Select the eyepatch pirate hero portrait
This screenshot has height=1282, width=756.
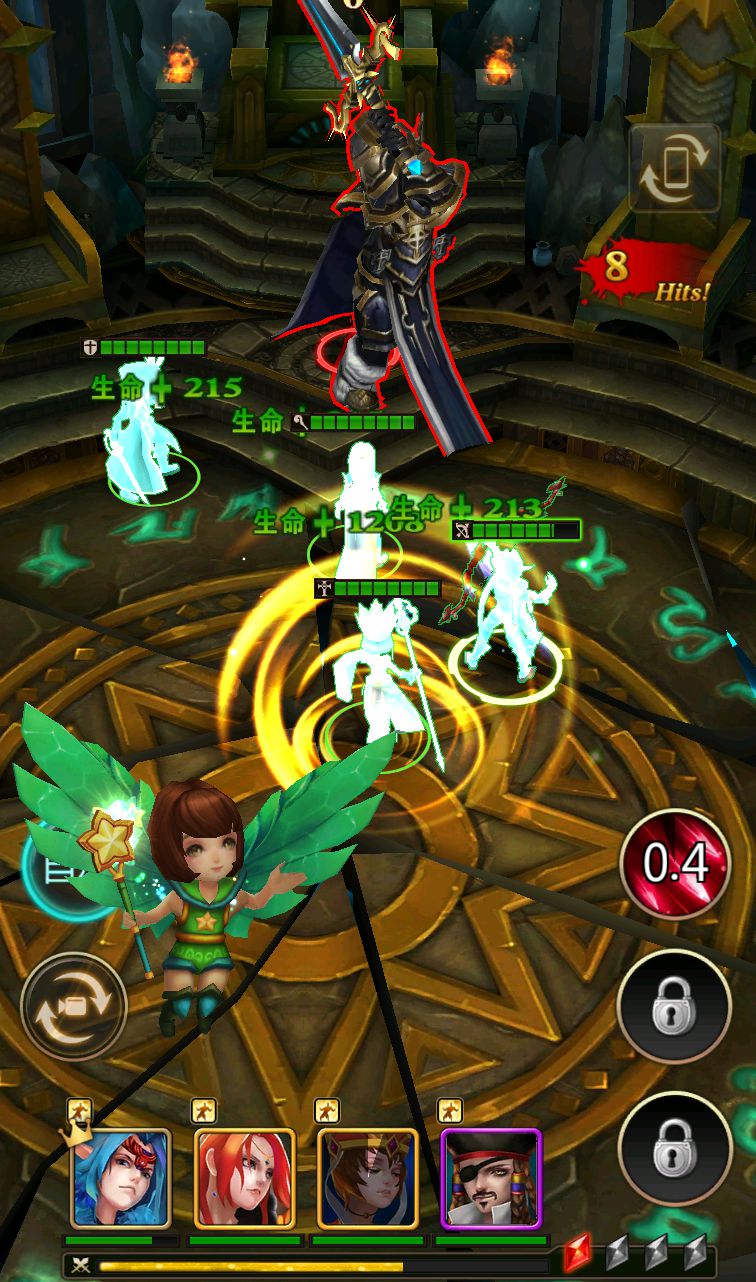[x=491, y=1178]
